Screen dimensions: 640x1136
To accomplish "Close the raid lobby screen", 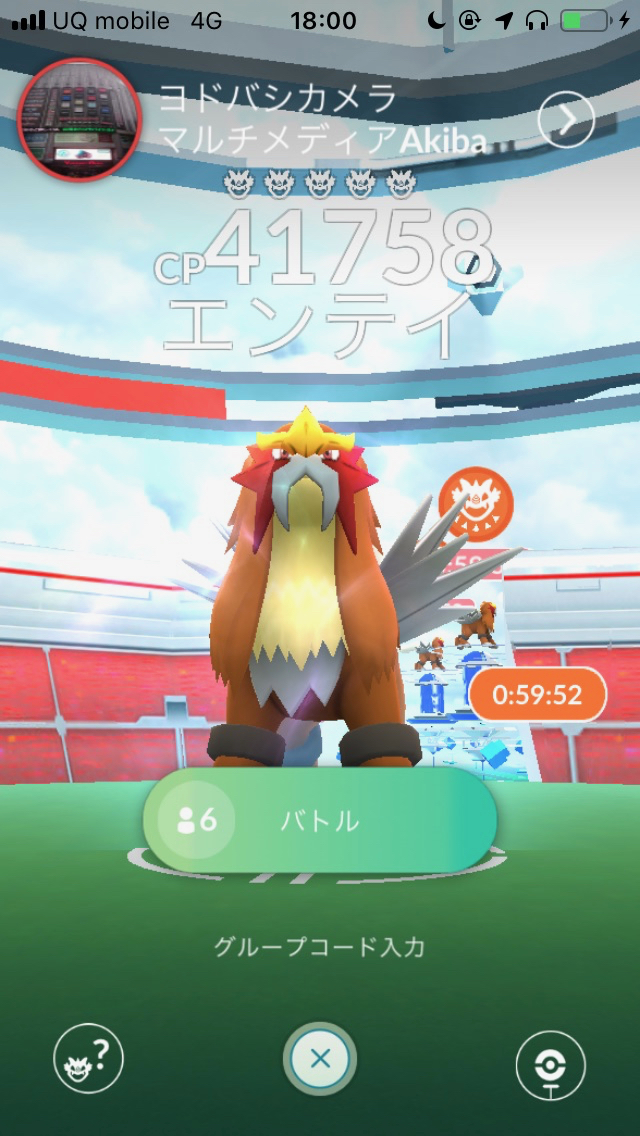I will (x=320, y=1059).
